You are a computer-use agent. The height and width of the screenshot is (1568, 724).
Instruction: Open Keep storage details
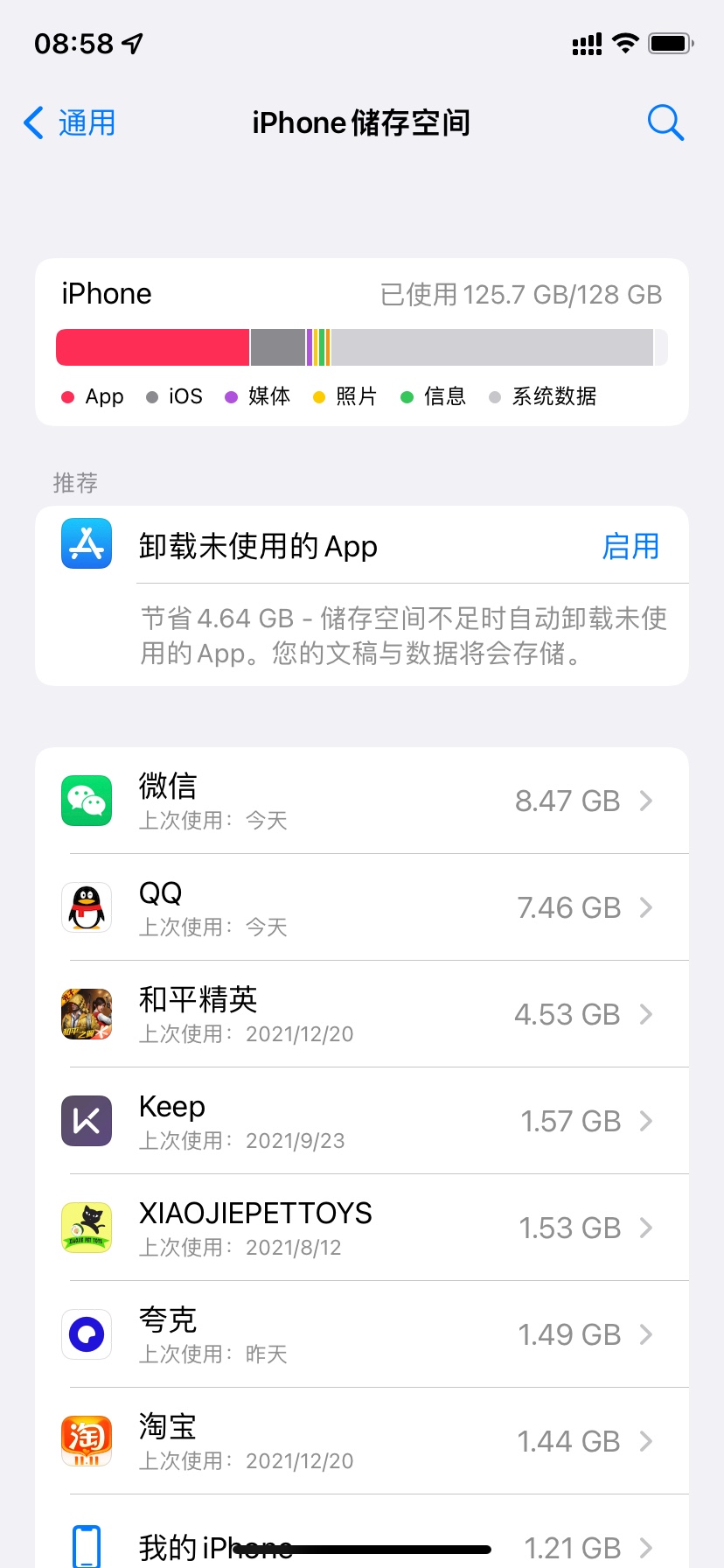[x=362, y=1121]
